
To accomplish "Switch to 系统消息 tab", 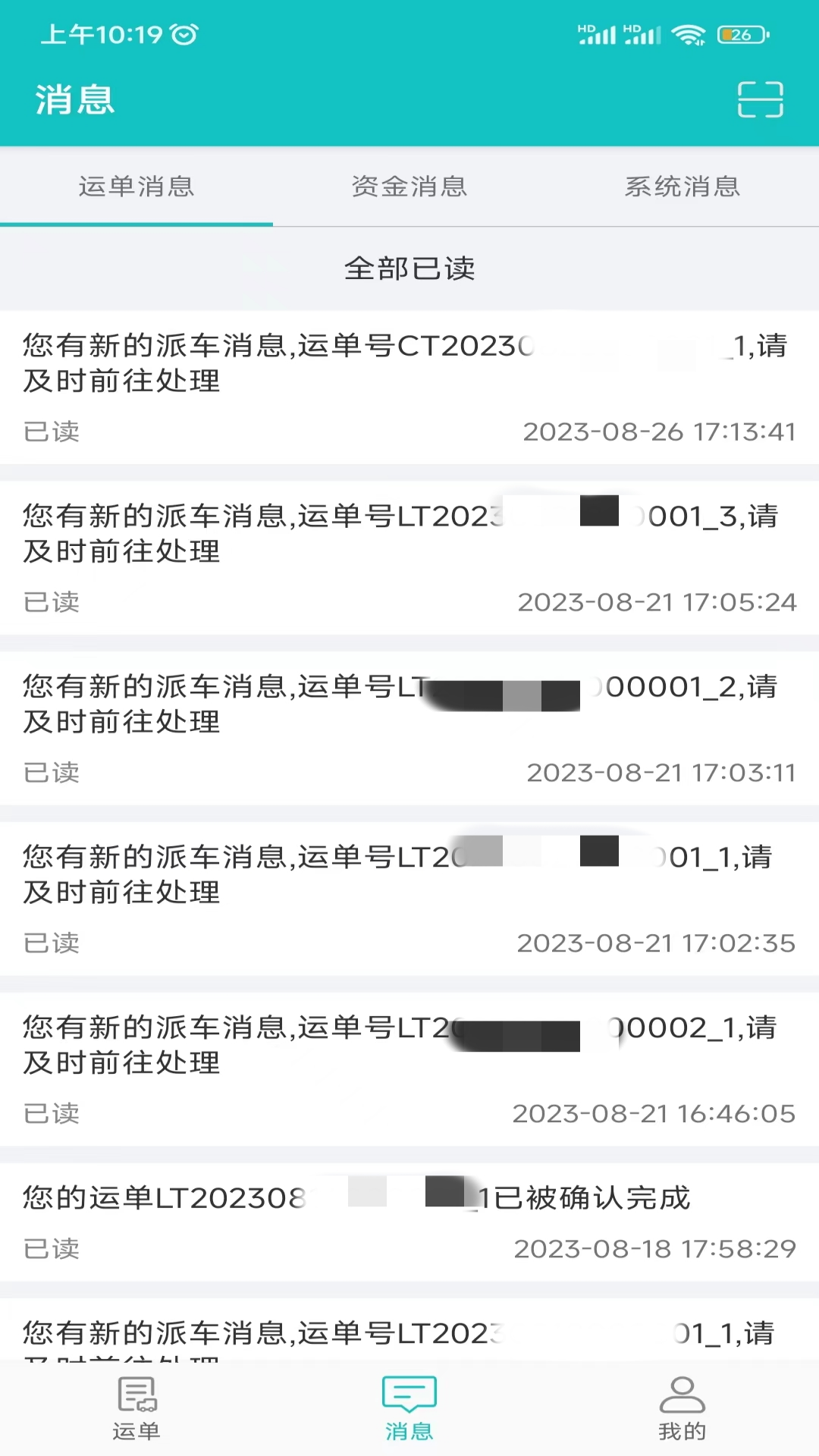I will coord(682,187).
